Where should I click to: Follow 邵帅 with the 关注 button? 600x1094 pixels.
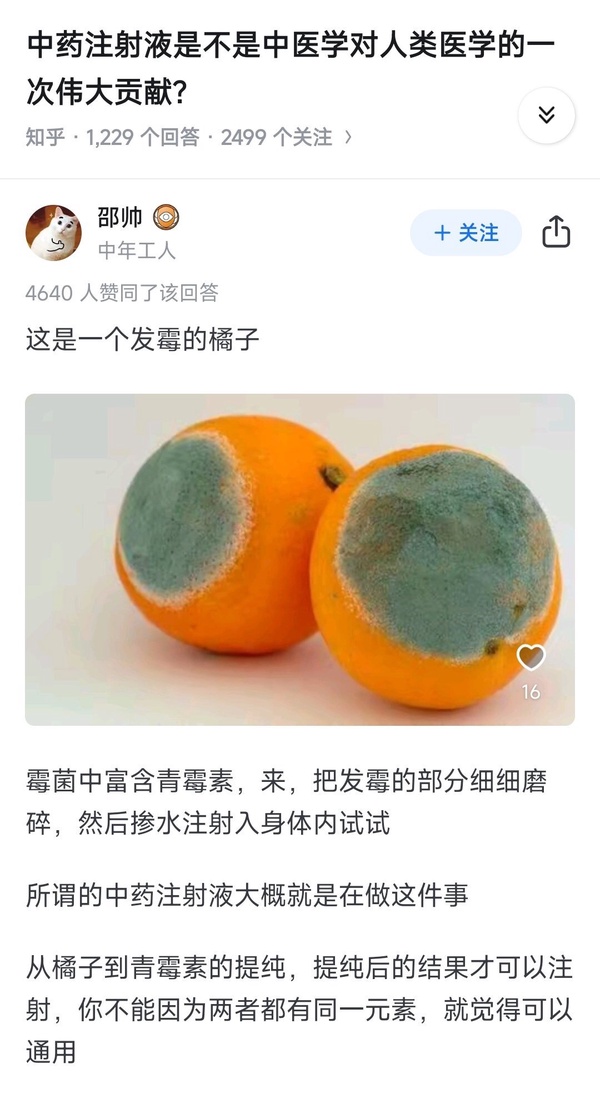pos(465,232)
